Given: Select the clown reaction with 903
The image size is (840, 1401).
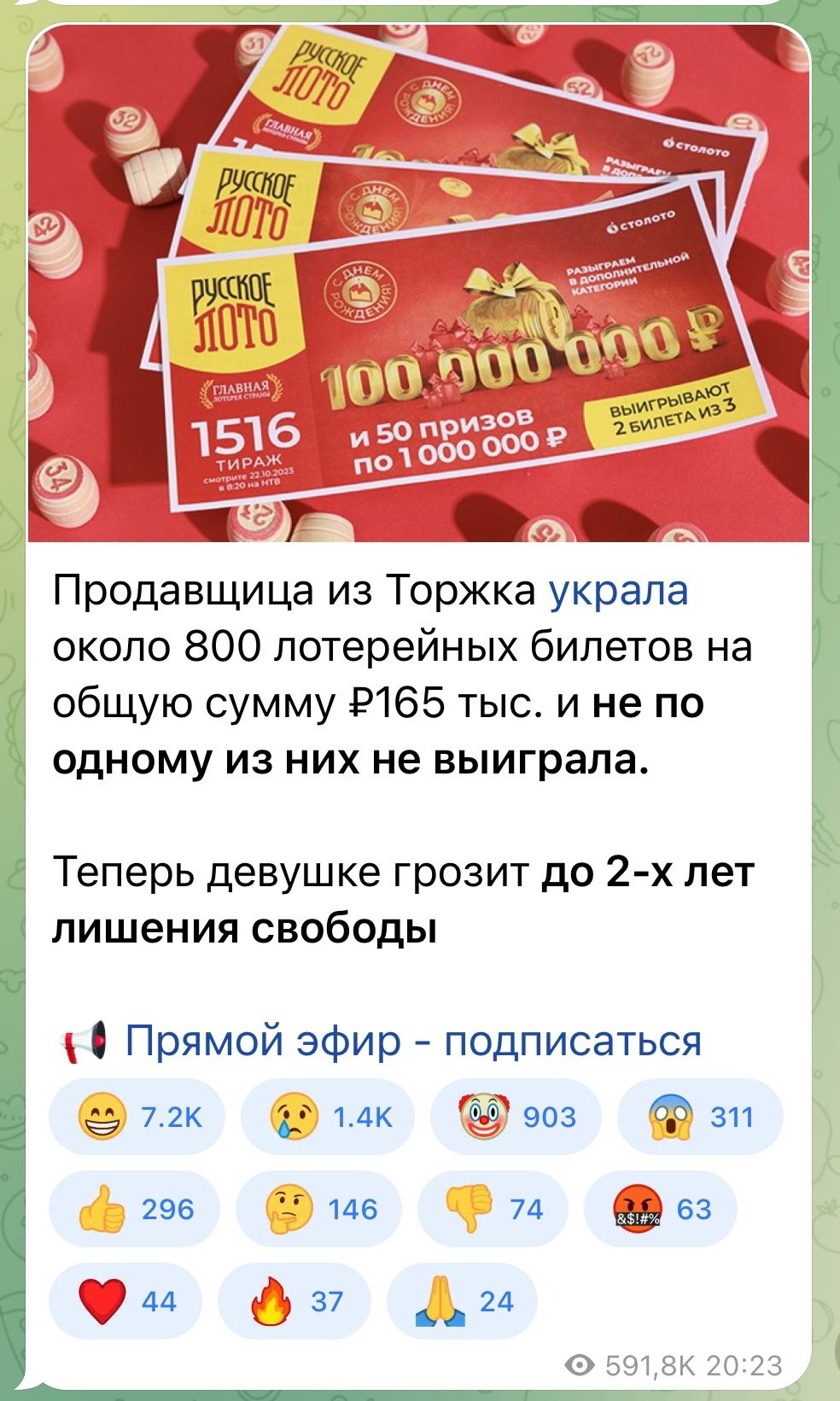Looking at the screenshot, I should [516, 1117].
